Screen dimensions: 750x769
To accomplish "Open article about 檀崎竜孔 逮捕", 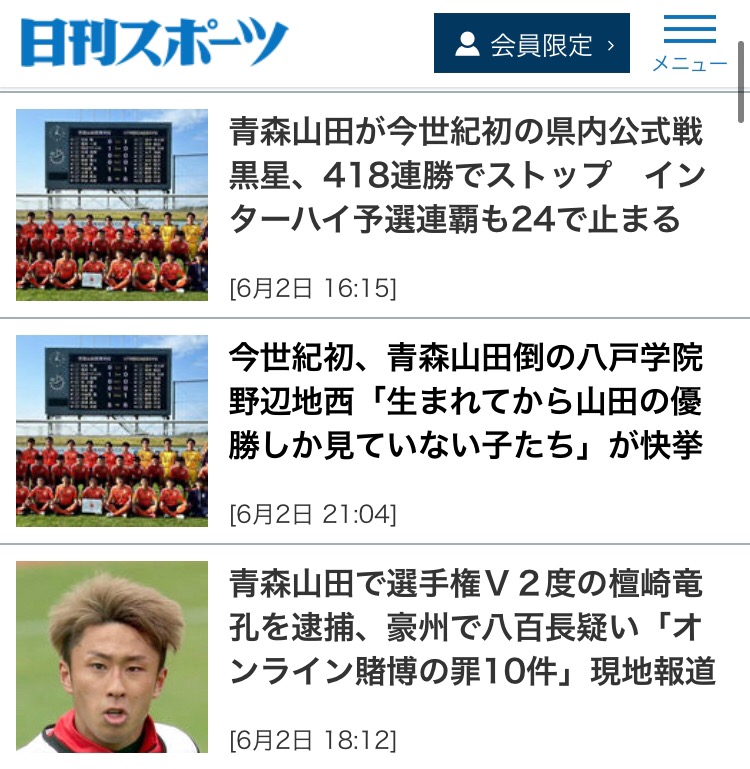I will point(471,627).
